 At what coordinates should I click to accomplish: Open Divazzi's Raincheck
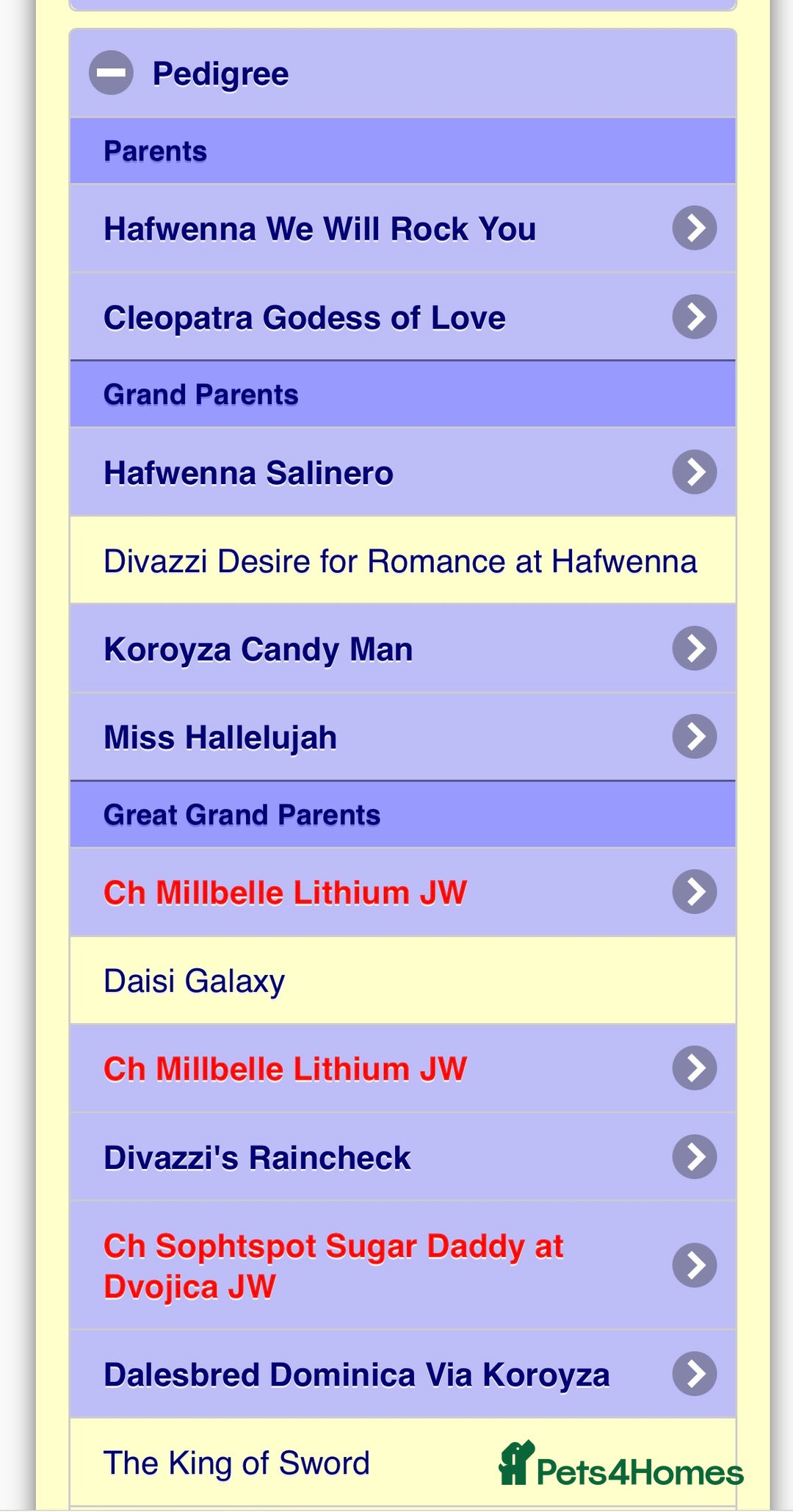(402, 1157)
